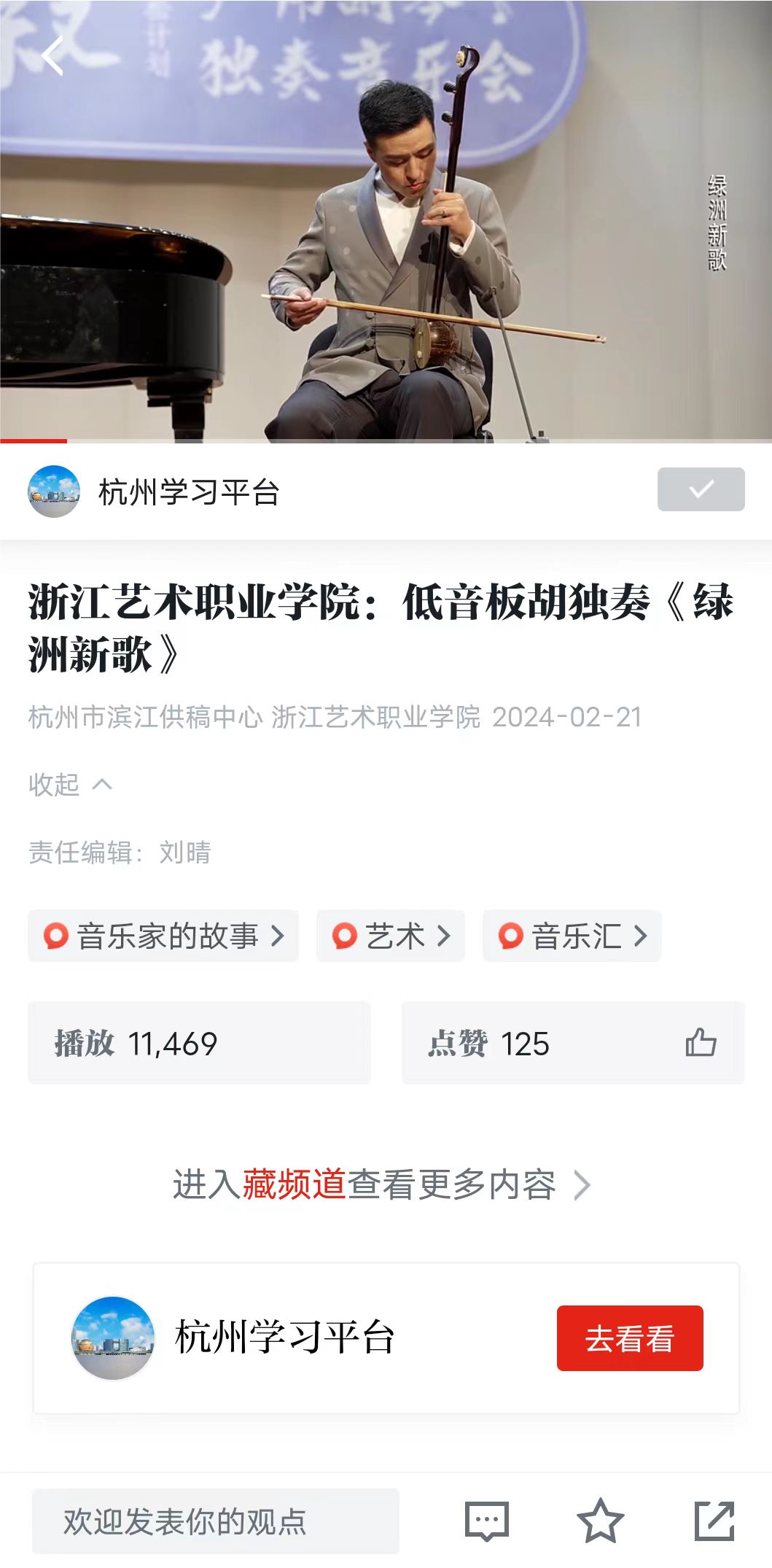Viewport: 772px width, 1568px height.
Task: Tap the 去看看 button
Action: point(630,1338)
